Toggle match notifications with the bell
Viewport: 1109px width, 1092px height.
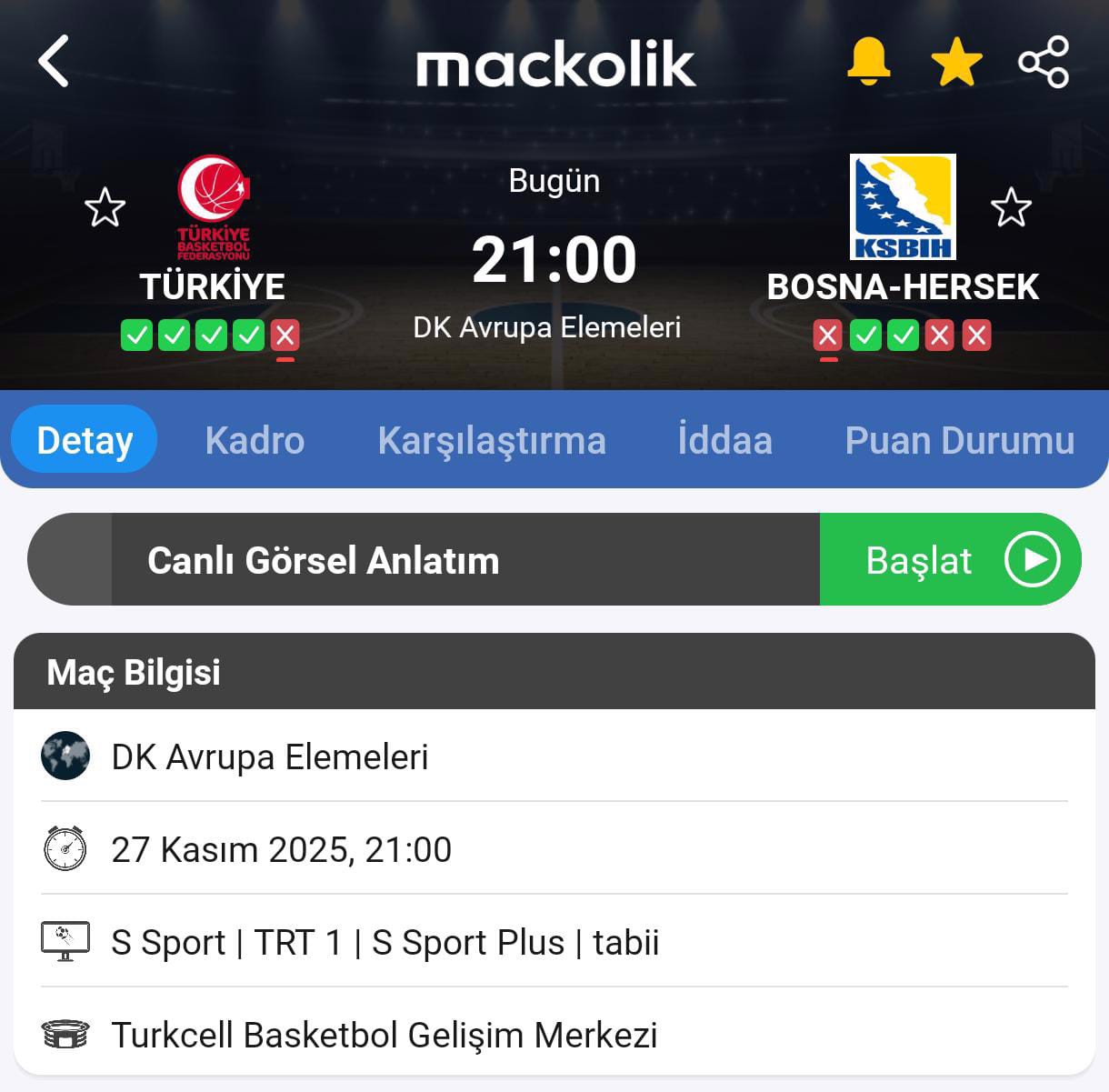pos(868,62)
